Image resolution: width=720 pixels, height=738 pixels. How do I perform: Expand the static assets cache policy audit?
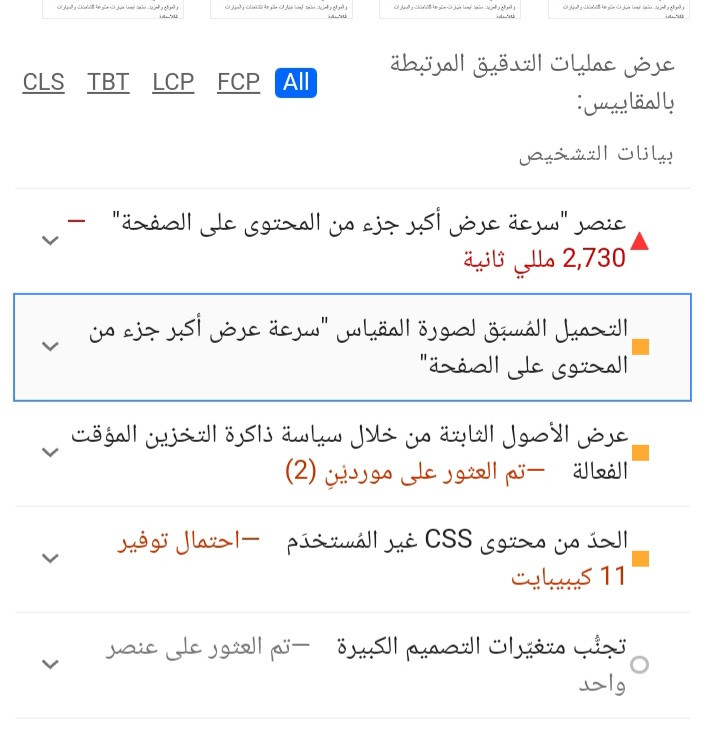50,452
